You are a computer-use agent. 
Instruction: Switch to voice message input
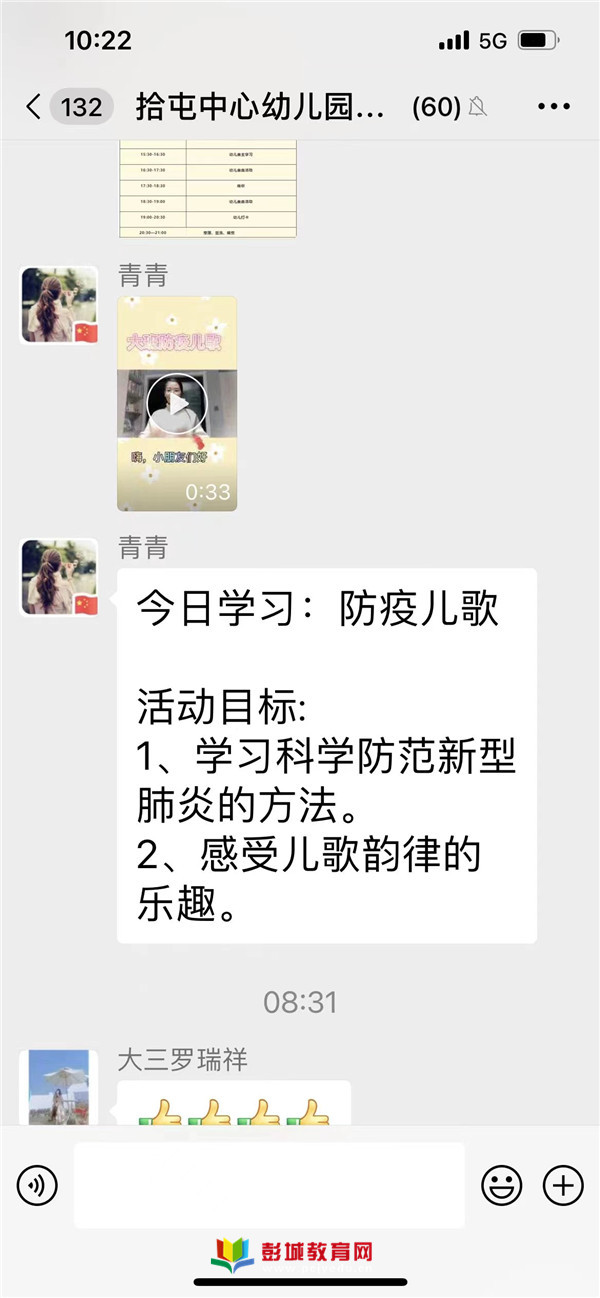(37, 1186)
